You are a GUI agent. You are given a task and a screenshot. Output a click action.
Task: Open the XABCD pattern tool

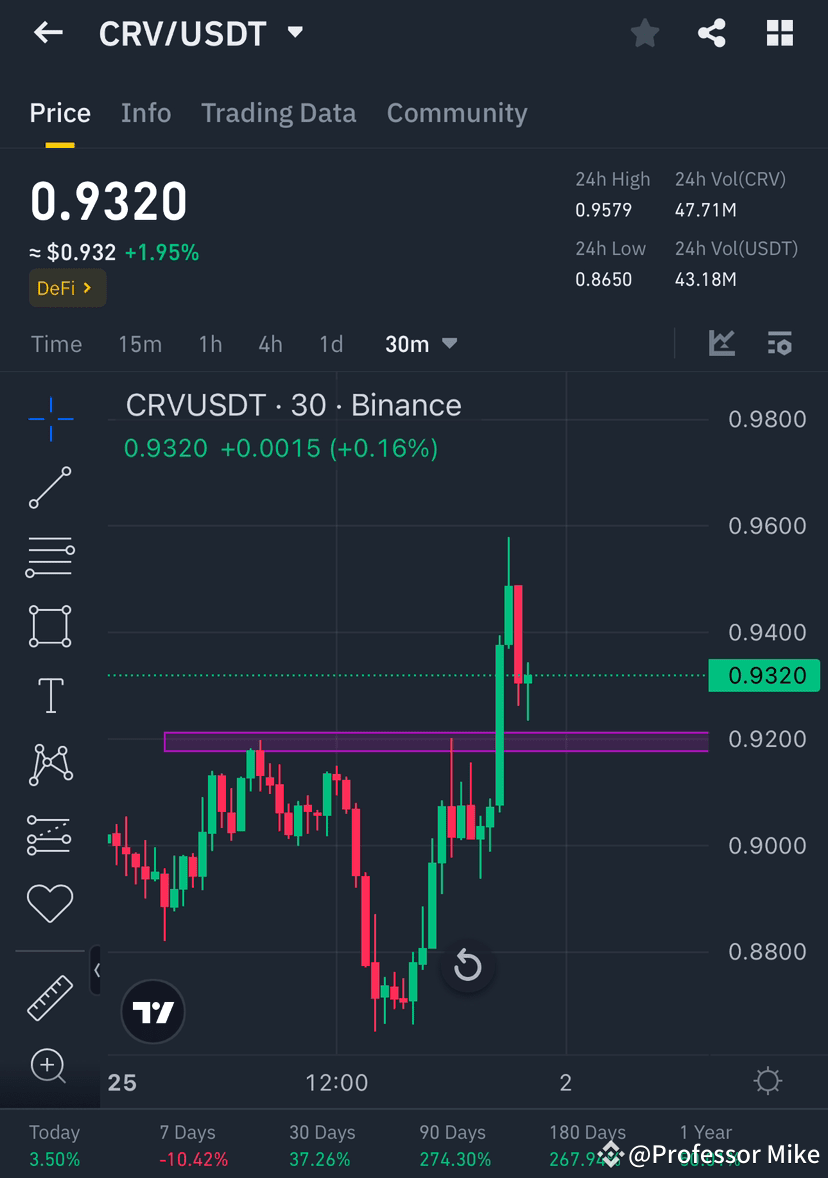click(50, 763)
